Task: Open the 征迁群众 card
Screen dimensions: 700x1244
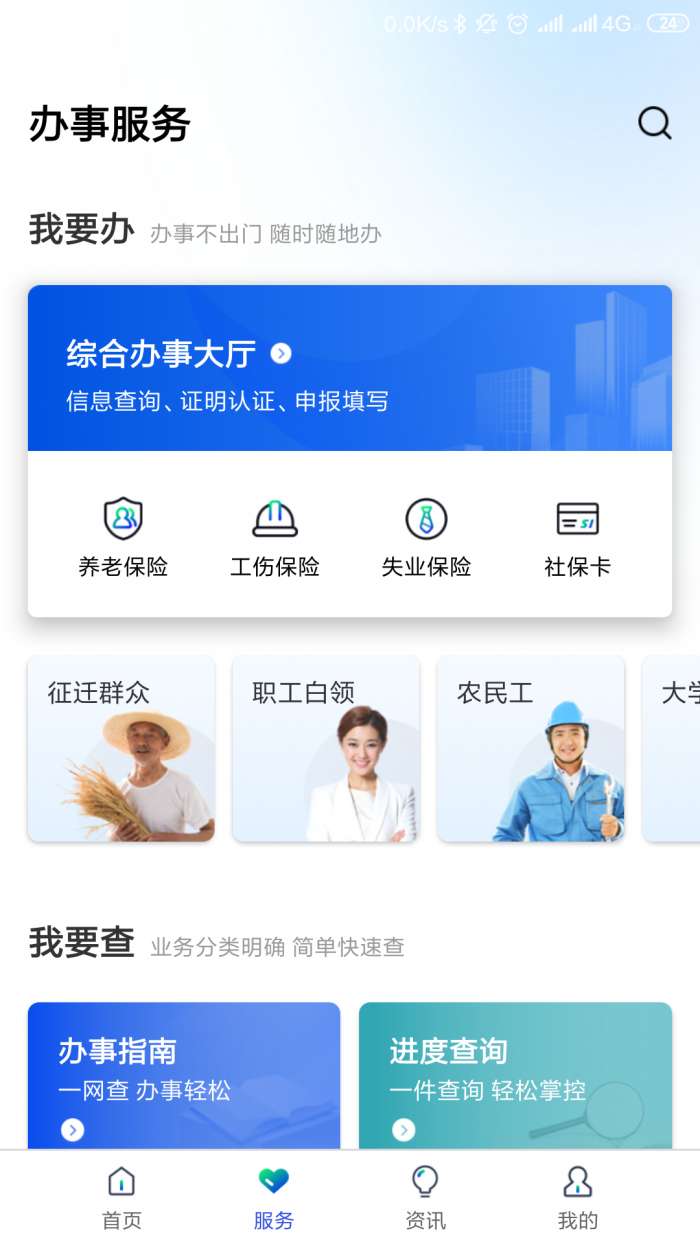Action: 121,748
